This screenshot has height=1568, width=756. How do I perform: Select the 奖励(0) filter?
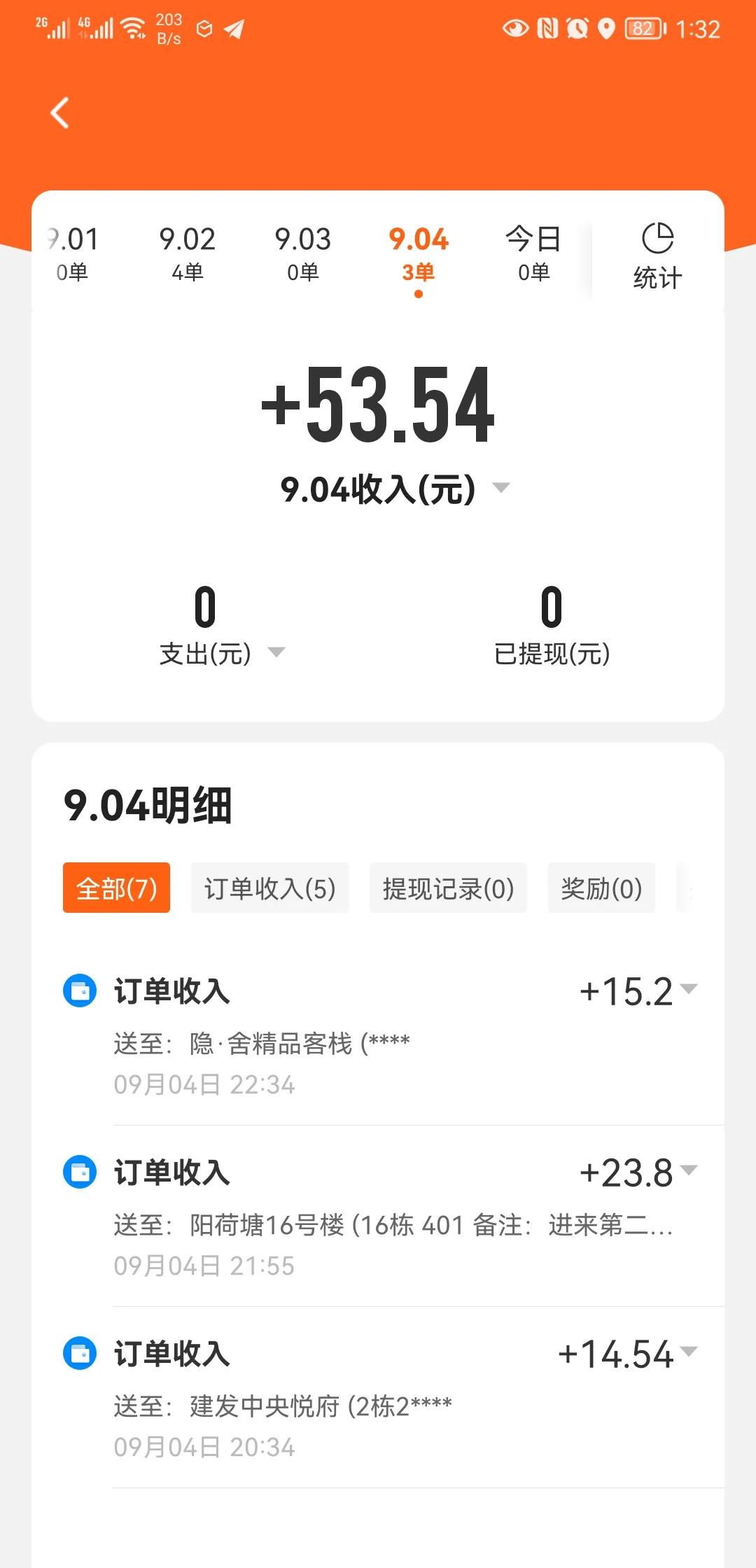coord(601,888)
